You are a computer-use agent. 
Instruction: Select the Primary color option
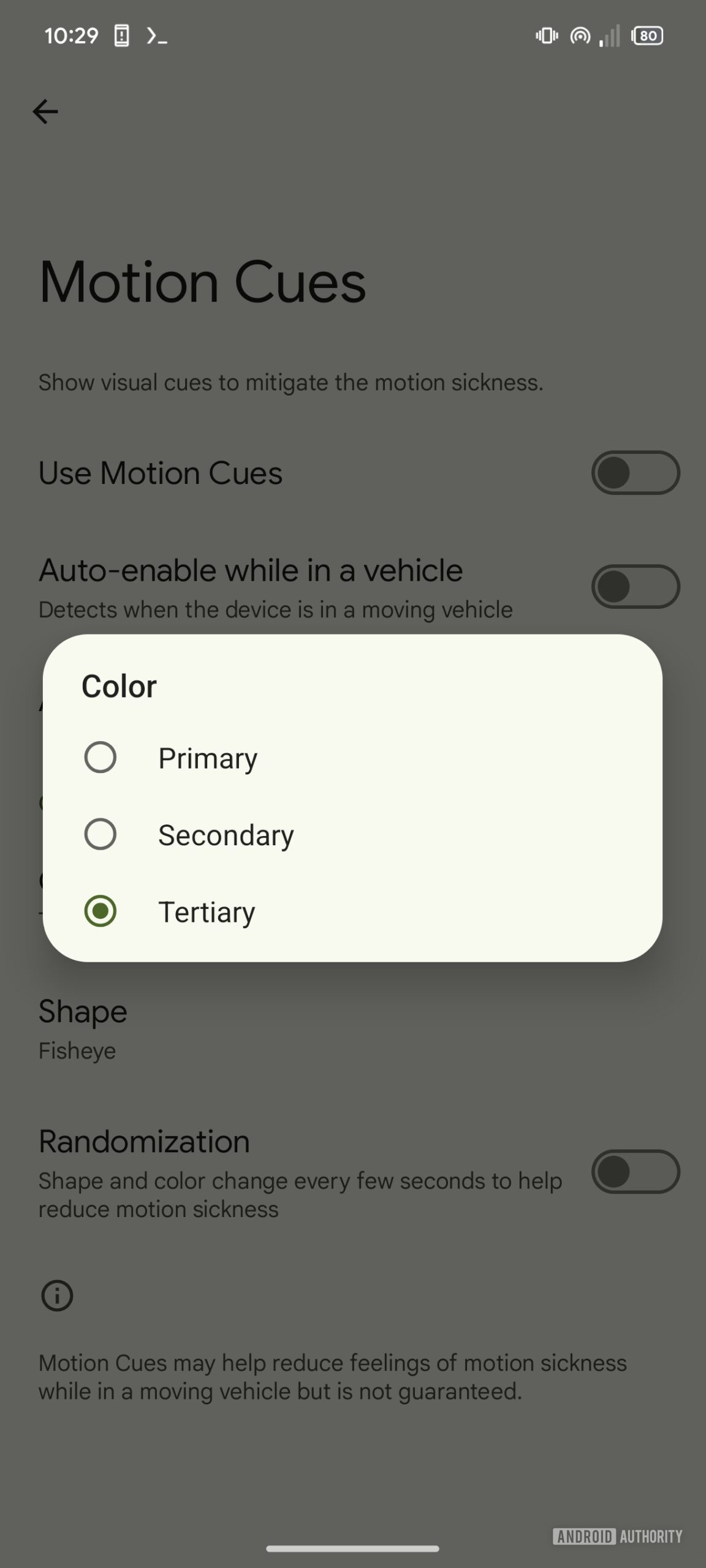pyautogui.click(x=101, y=758)
